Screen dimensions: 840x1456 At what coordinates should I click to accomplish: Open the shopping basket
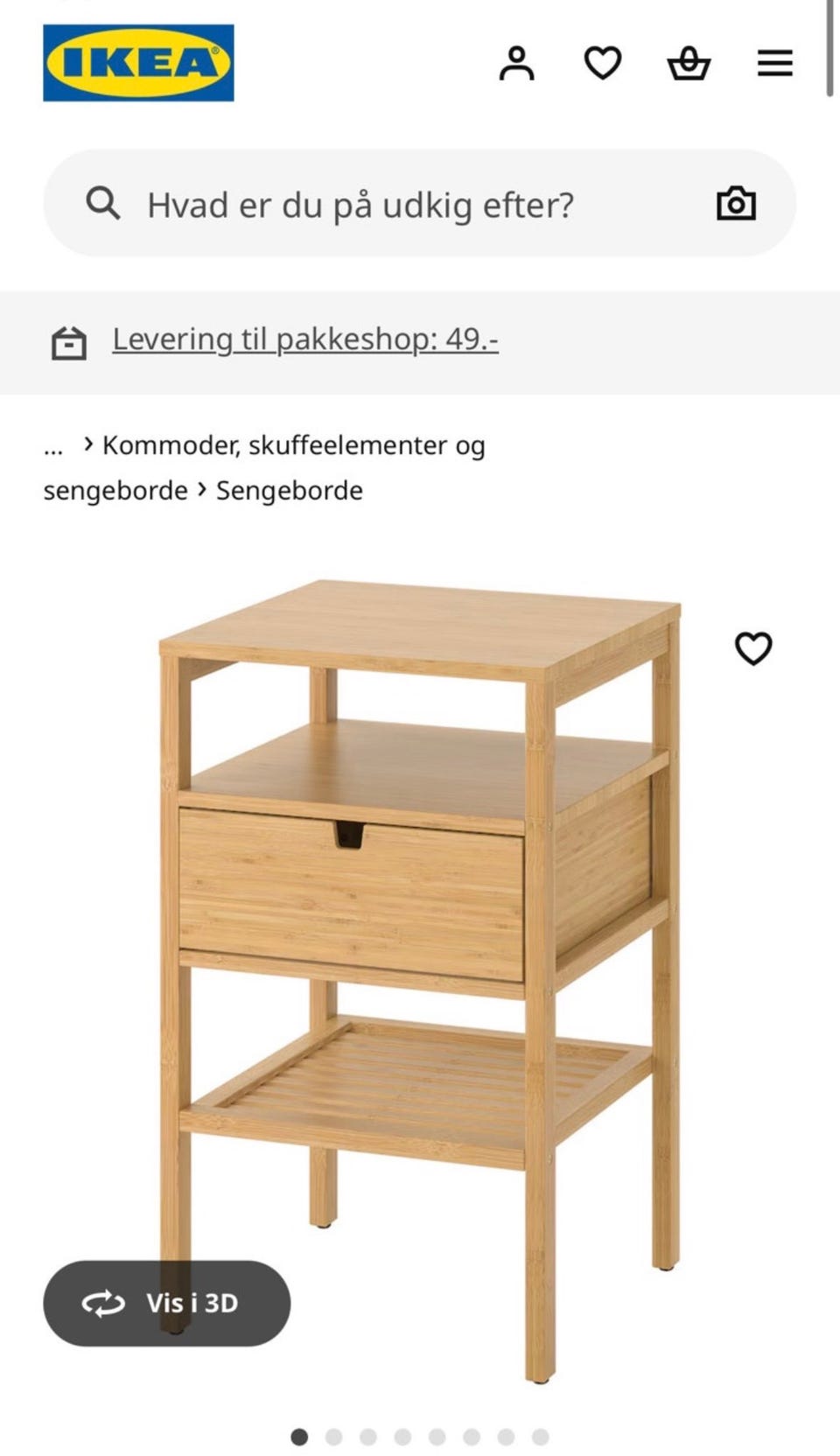(x=688, y=62)
